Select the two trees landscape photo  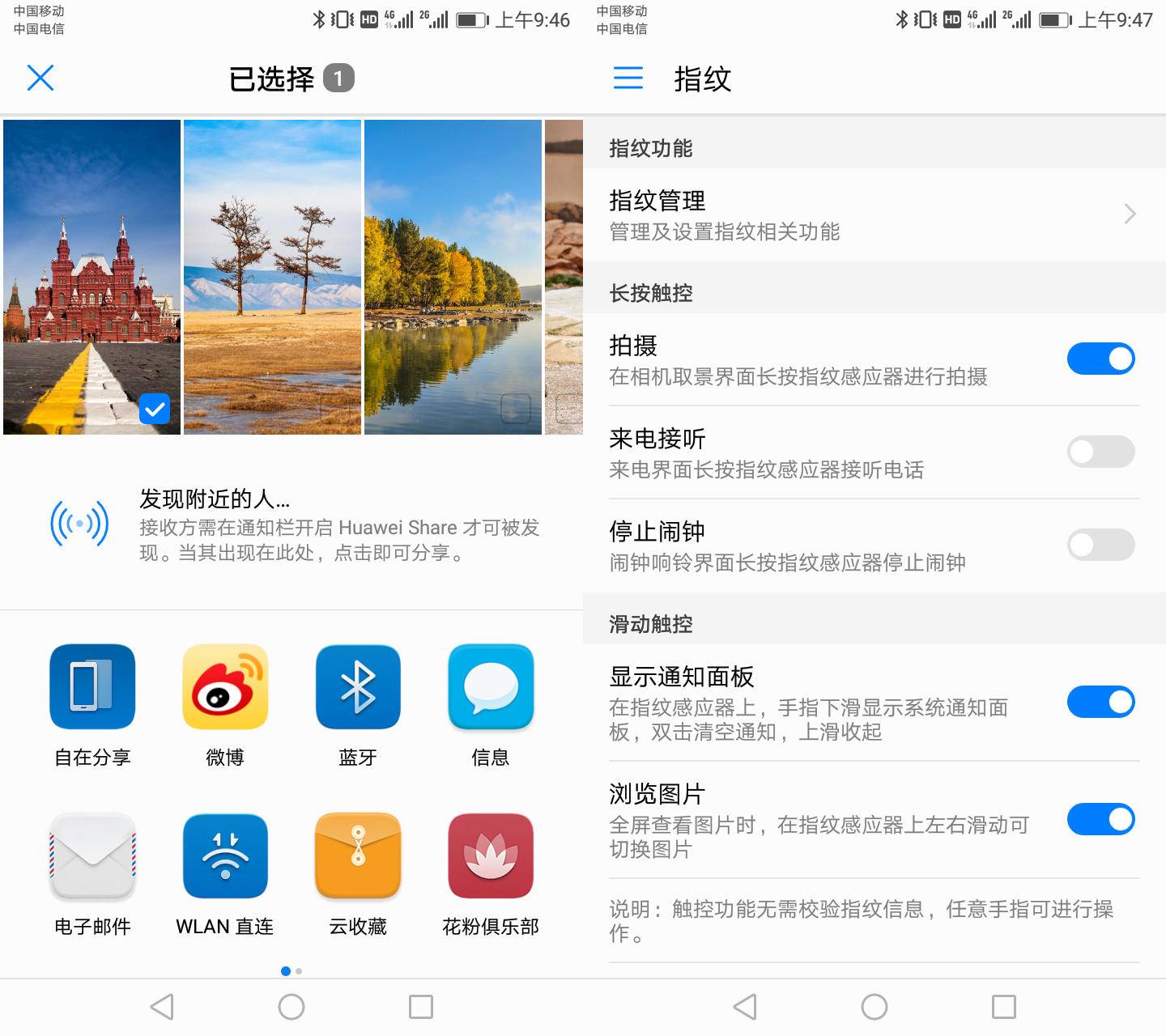[272, 277]
